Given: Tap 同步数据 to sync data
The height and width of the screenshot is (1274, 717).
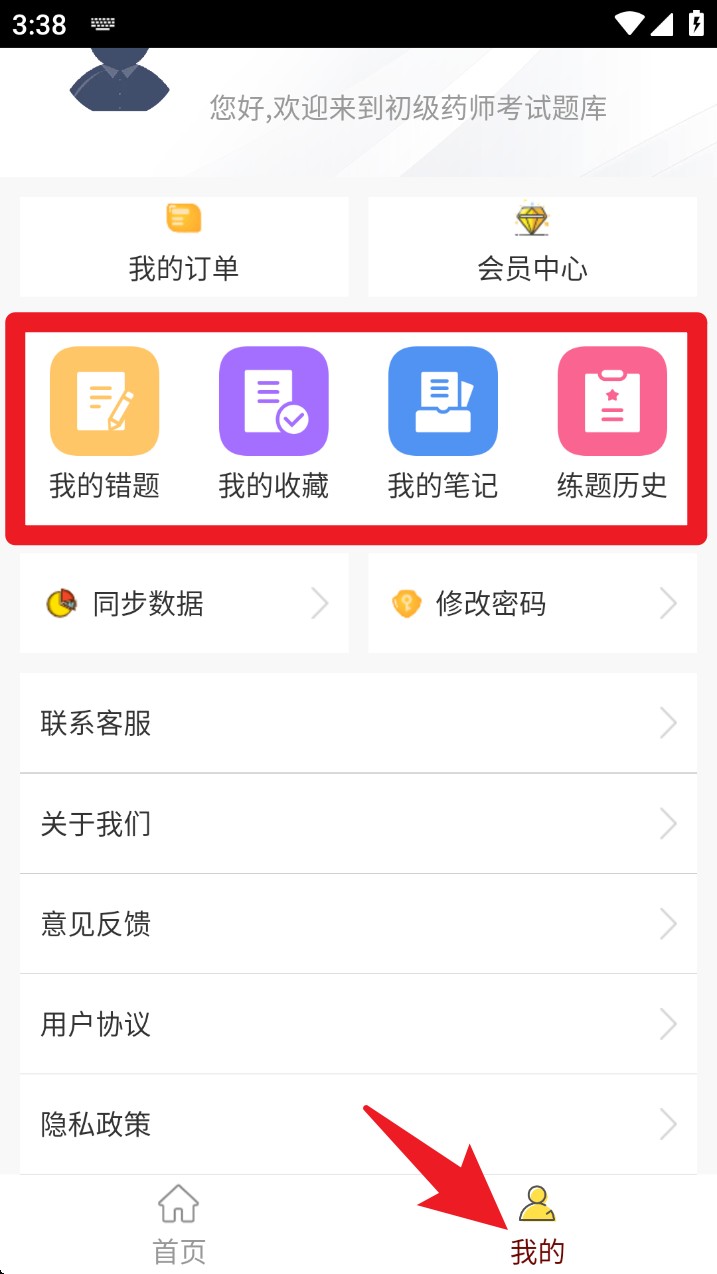Looking at the screenshot, I should (184, 604).
